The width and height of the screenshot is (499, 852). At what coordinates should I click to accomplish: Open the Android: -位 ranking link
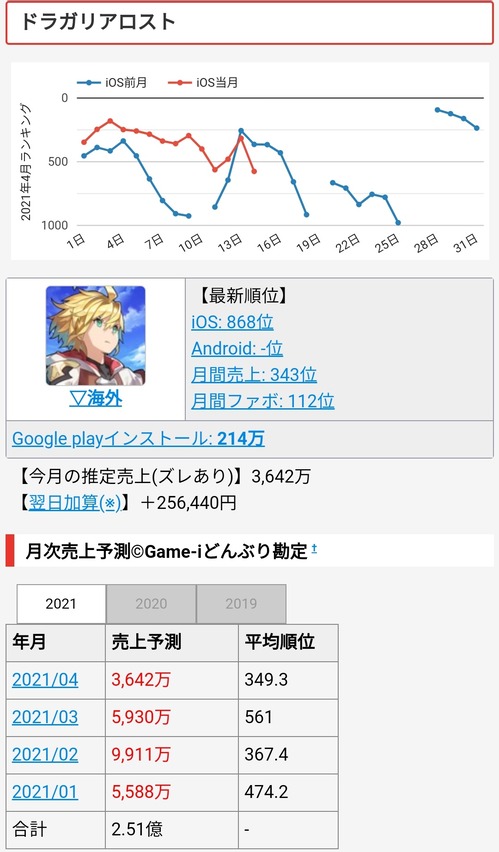point(237,348)
